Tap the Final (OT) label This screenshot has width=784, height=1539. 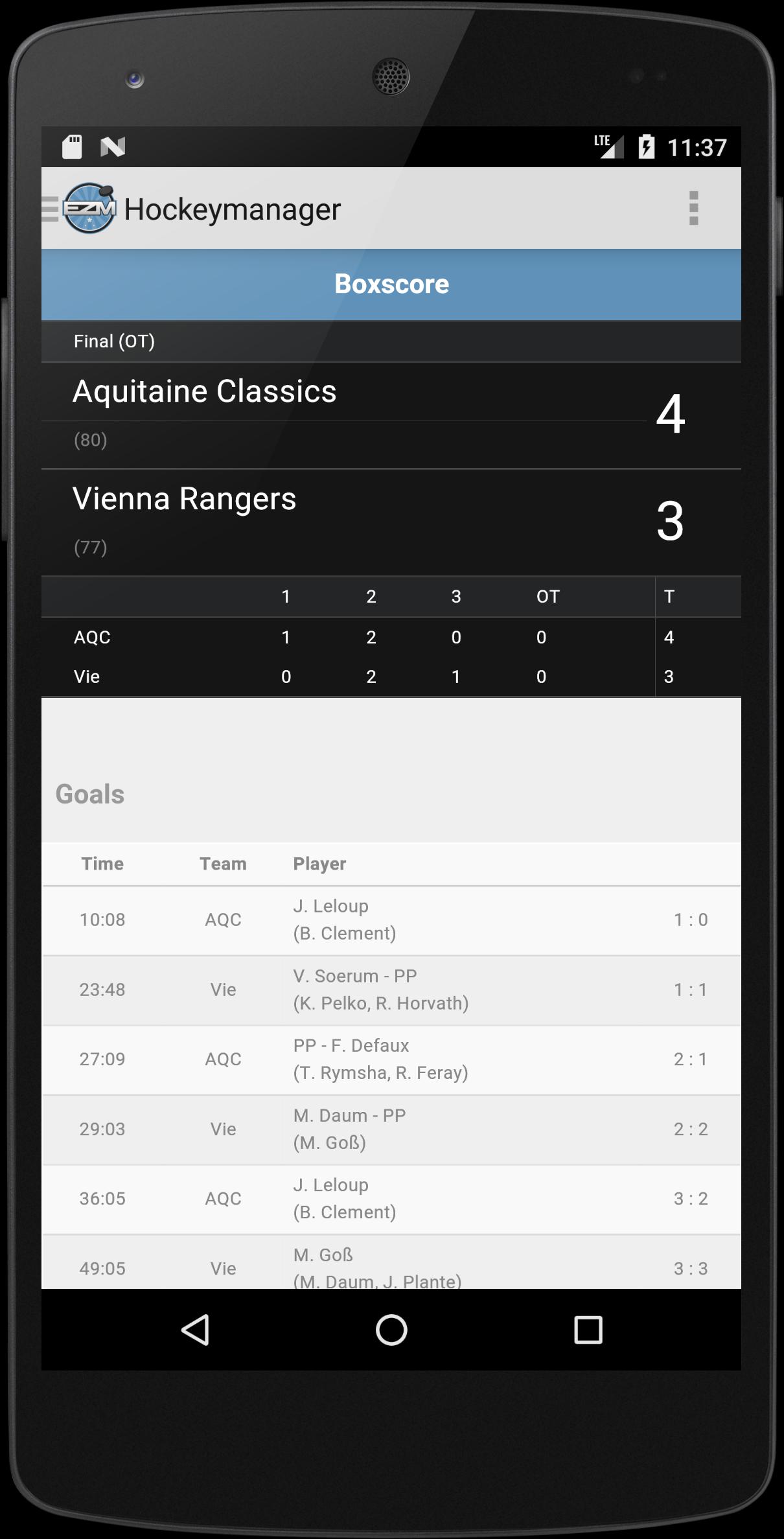coord(115,341)
